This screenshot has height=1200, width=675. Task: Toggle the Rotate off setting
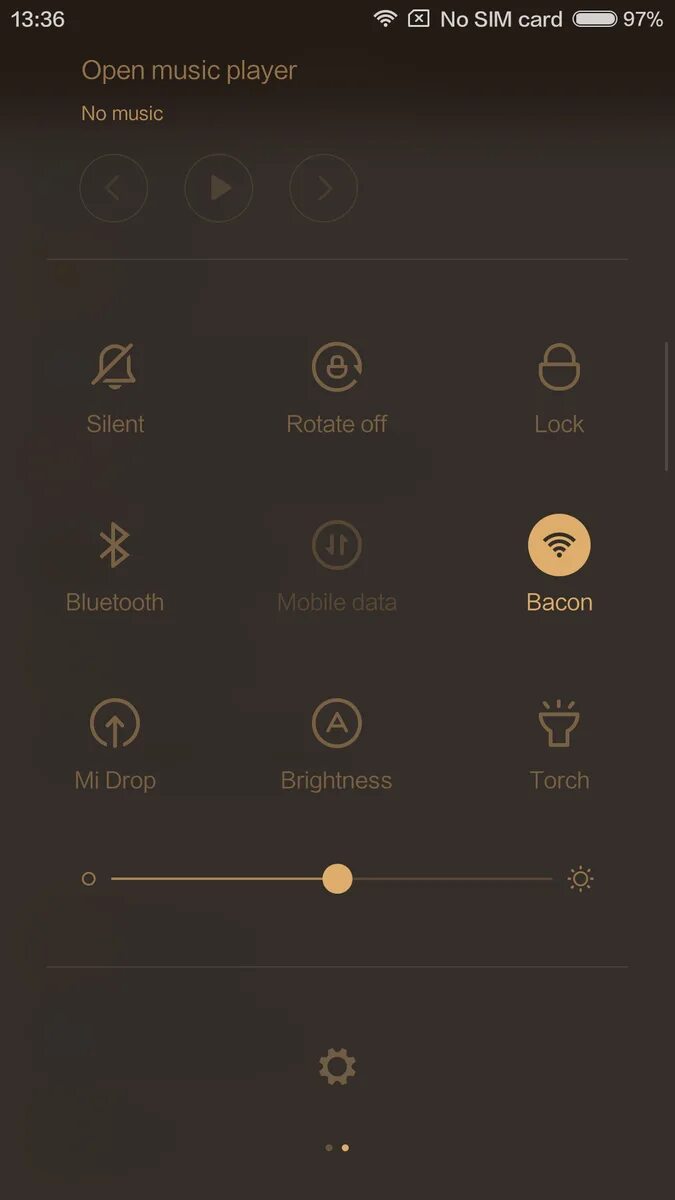click(x=337, y=368)
